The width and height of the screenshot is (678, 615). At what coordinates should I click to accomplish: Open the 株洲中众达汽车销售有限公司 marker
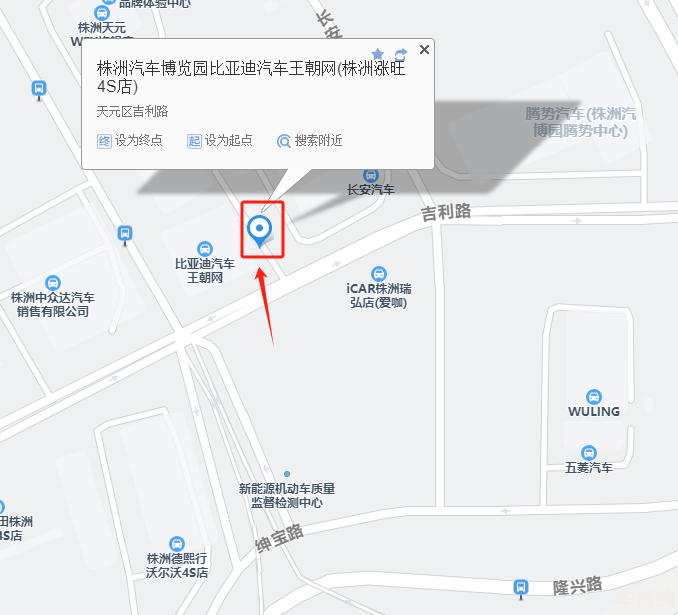(53, 283)
